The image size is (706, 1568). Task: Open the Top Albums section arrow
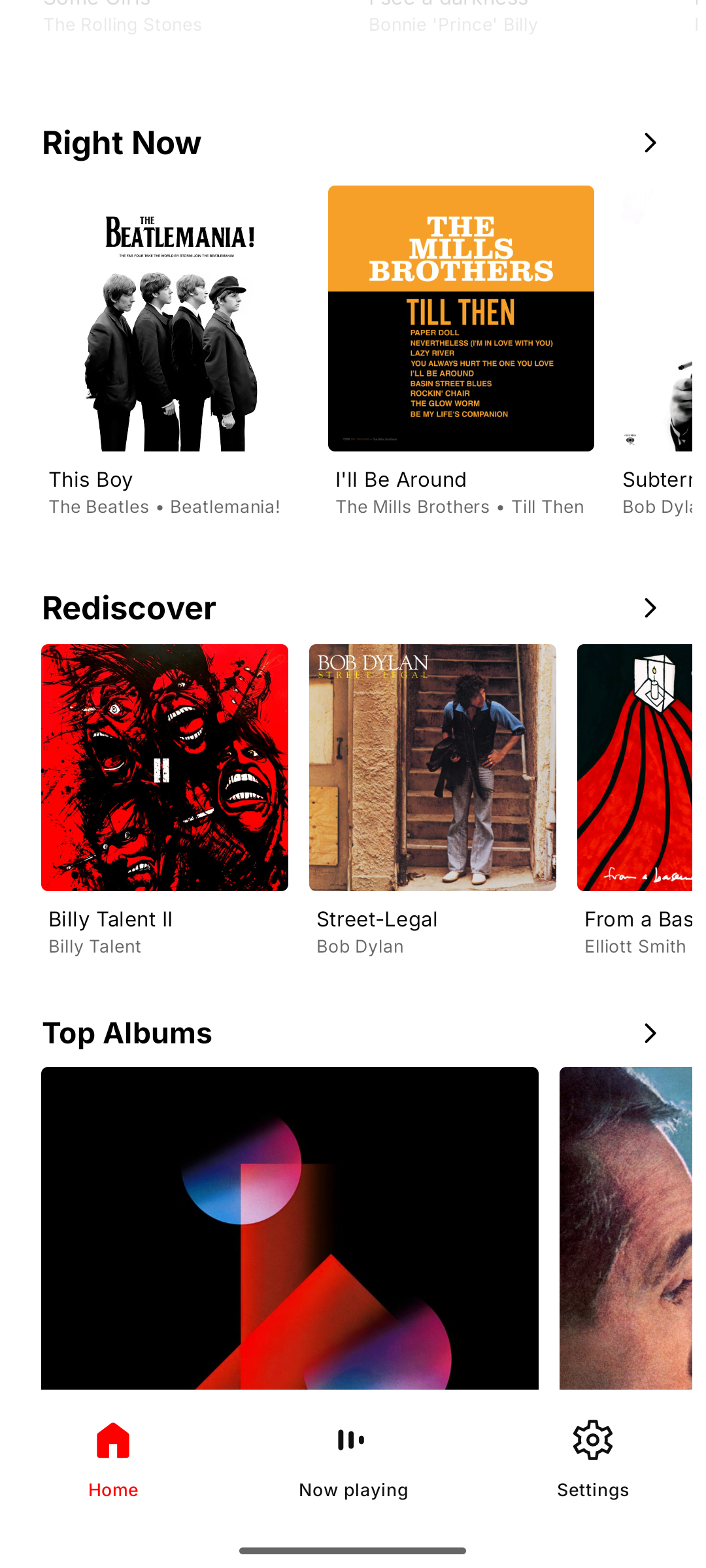(x=650, y=1033)
